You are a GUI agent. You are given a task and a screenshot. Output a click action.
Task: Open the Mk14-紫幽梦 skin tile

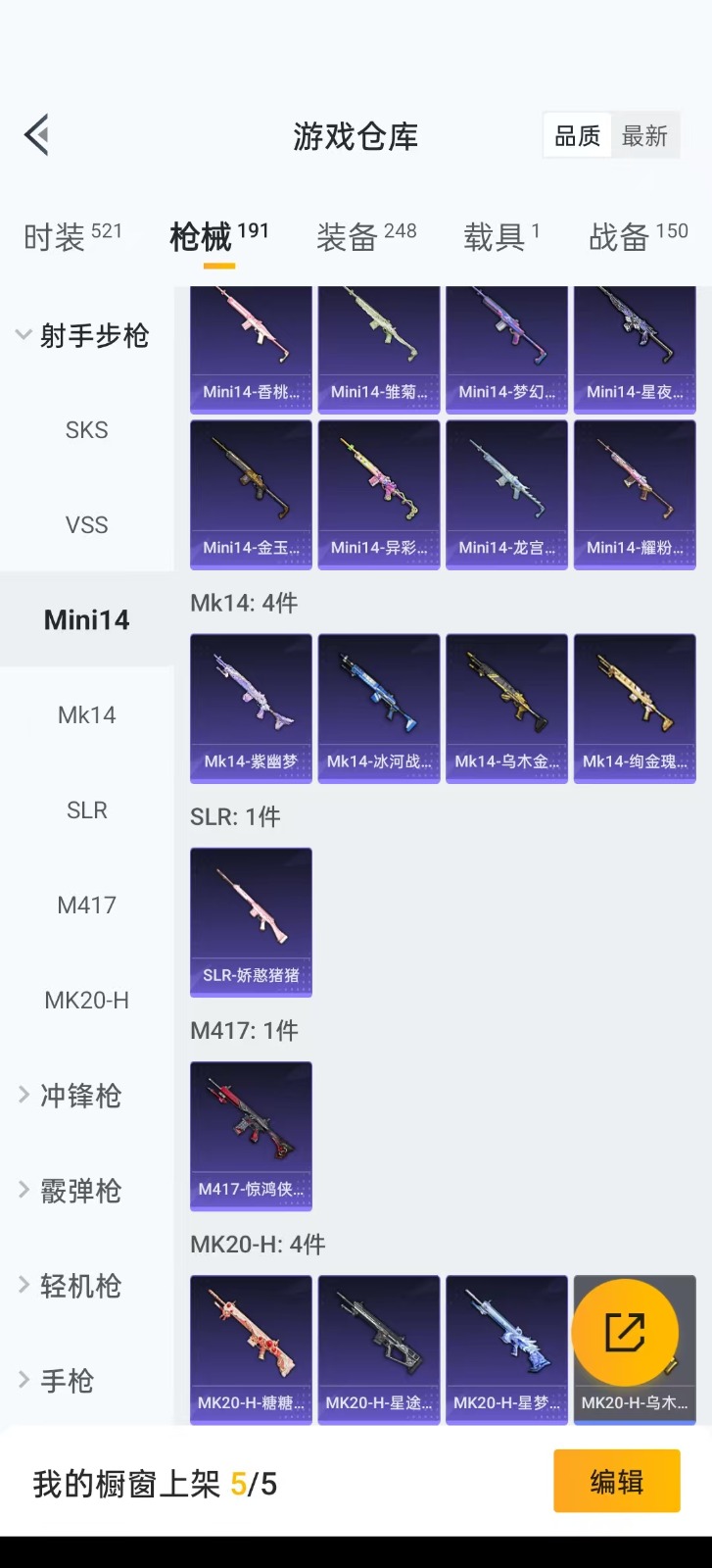point(251,708)
